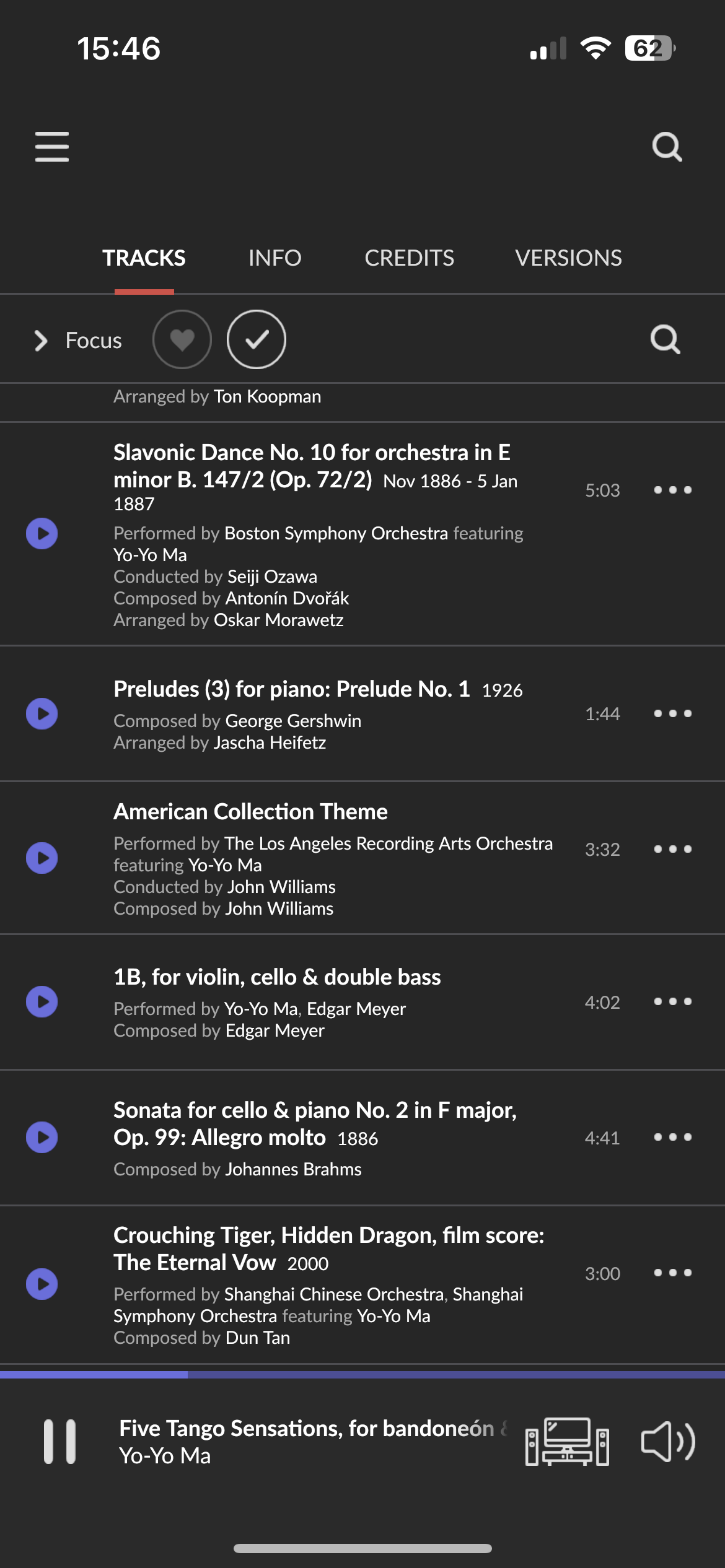Search within the track list
This screenshot has height=1568, width=725.
666,339
